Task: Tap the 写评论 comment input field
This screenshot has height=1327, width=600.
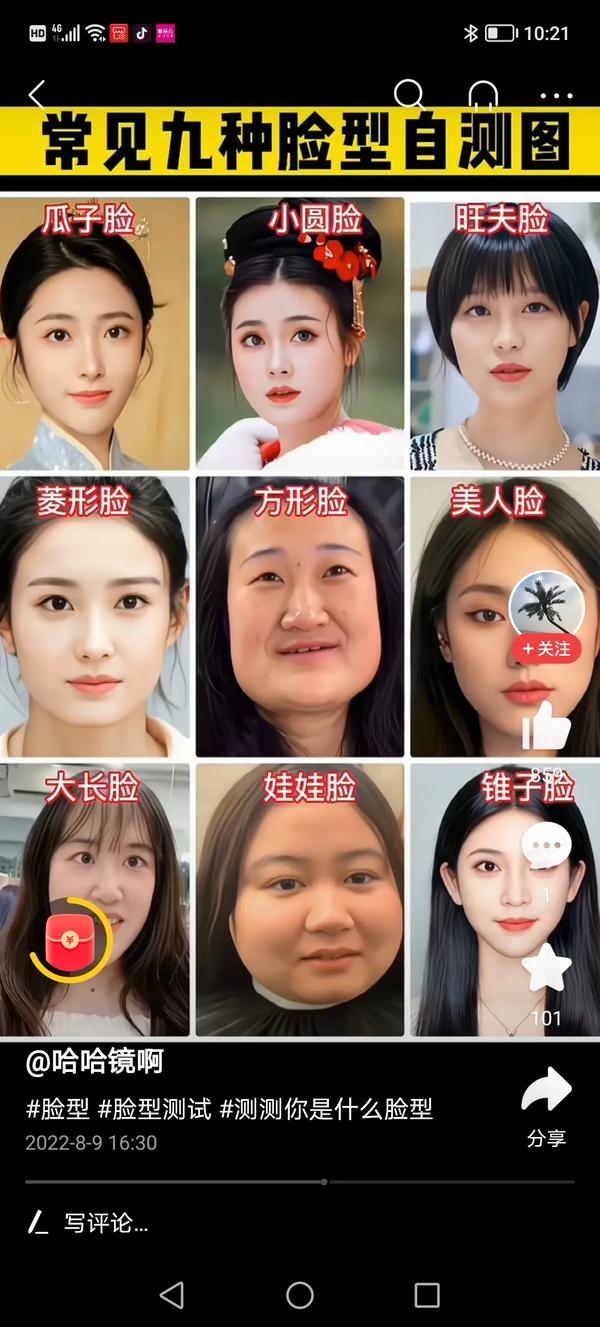Action: pos(105,1222)
